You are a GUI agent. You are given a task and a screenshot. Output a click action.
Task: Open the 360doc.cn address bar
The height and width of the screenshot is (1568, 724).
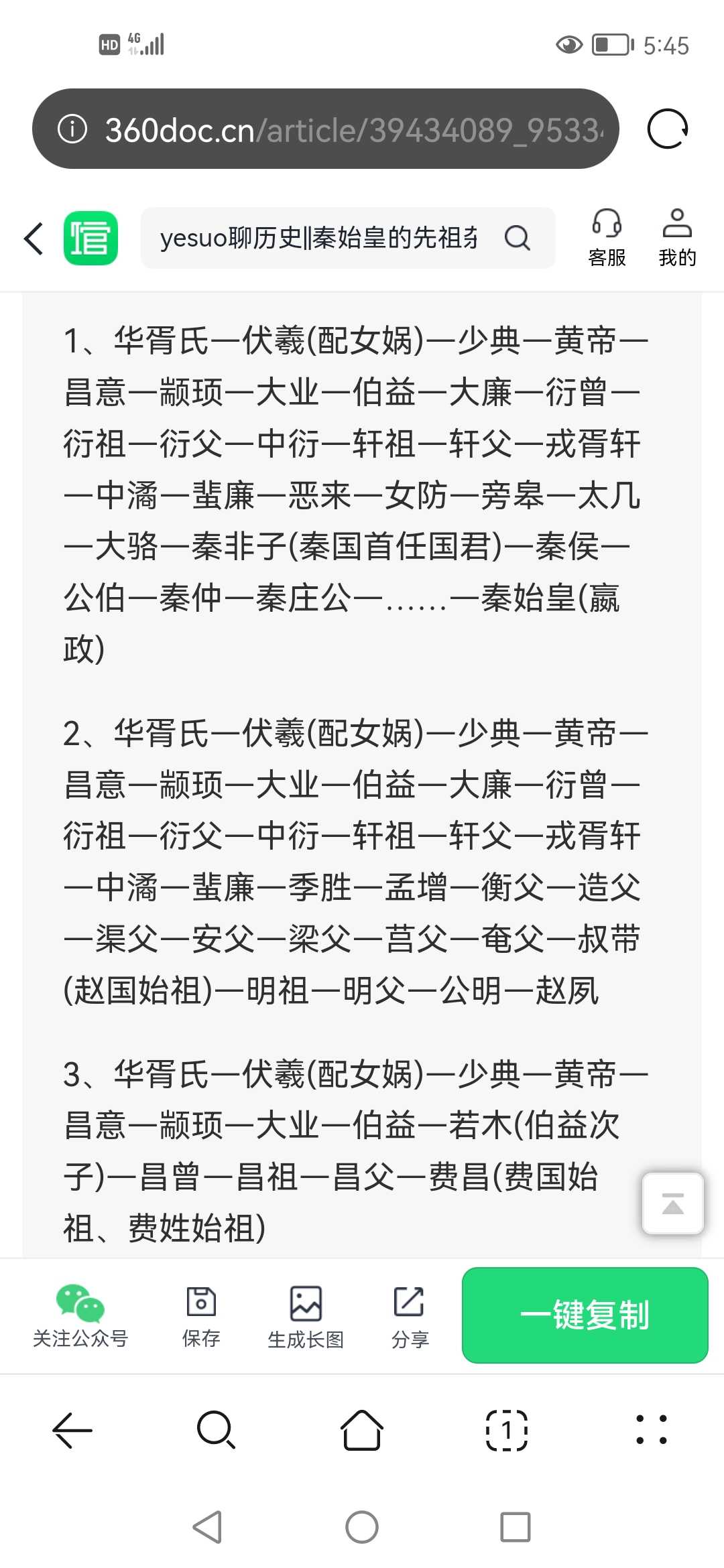pos(325,129)
